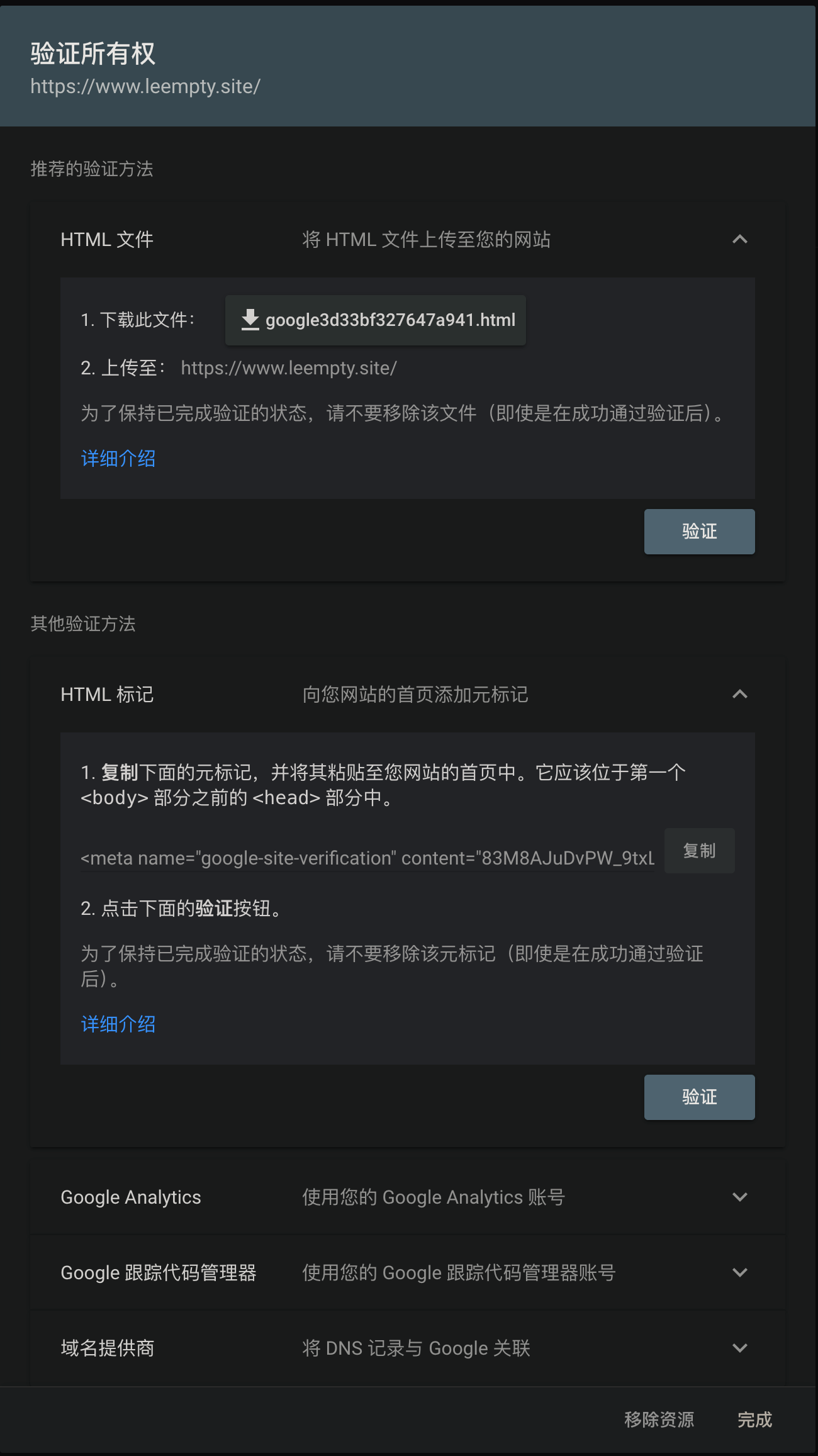
Task: Expand the 域名提供商 DNS method
Action: pyautogui.click(x=739, y=1348)
